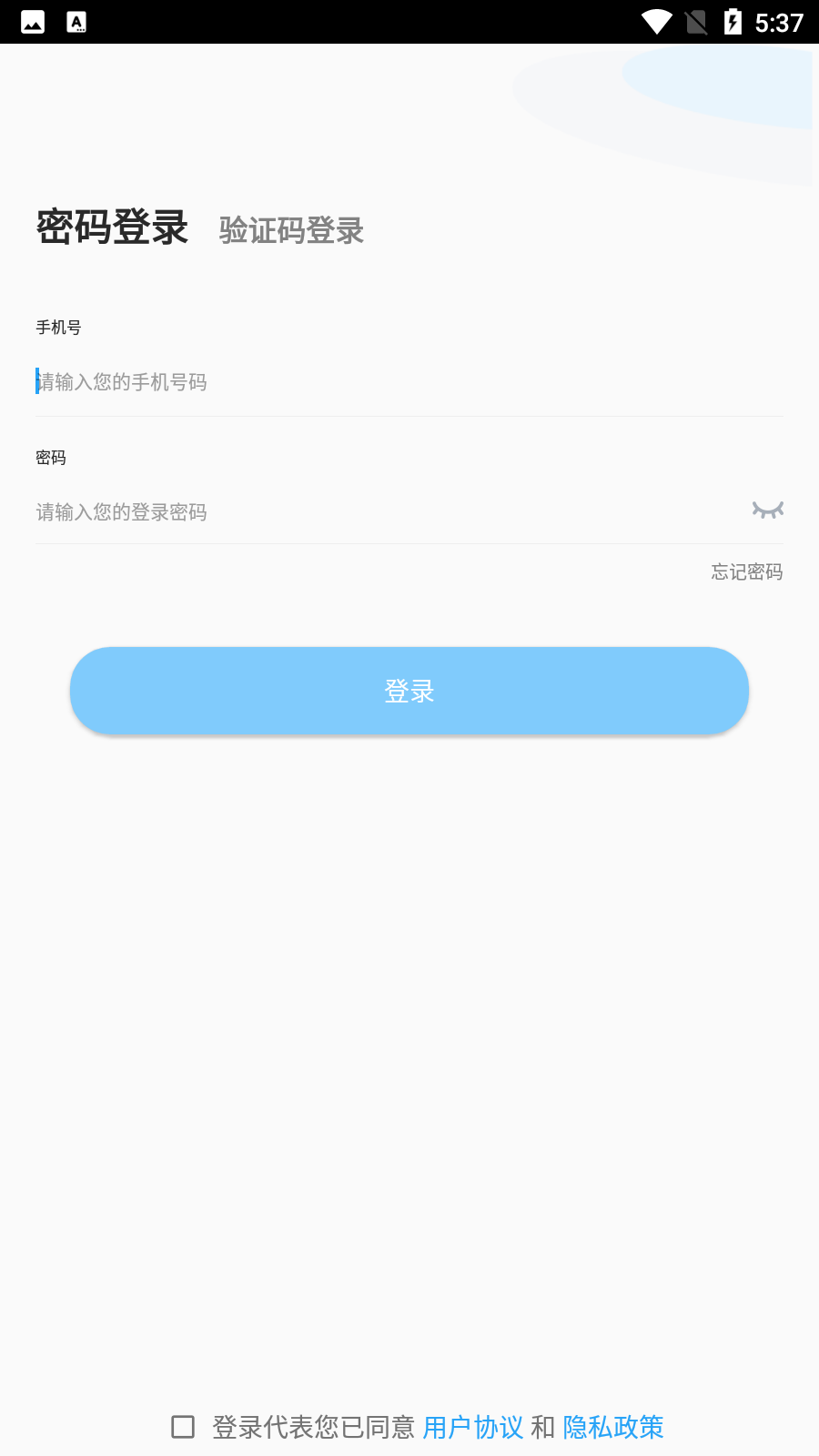The width and height of the screenshot is (819, 1456).
Task: View the 隐私政策 link
Action: point(613,1427)
